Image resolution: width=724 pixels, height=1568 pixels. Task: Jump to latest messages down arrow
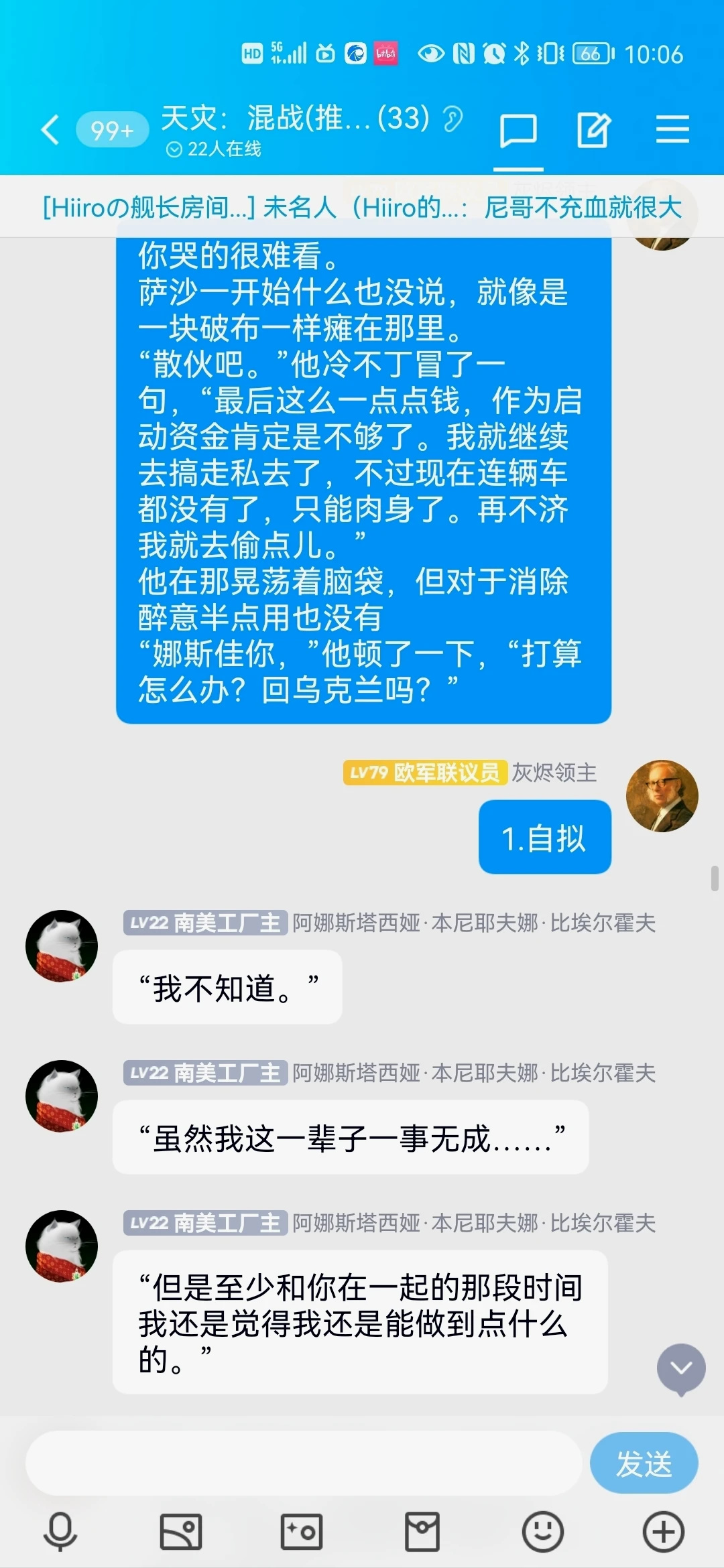point(681,1368)
